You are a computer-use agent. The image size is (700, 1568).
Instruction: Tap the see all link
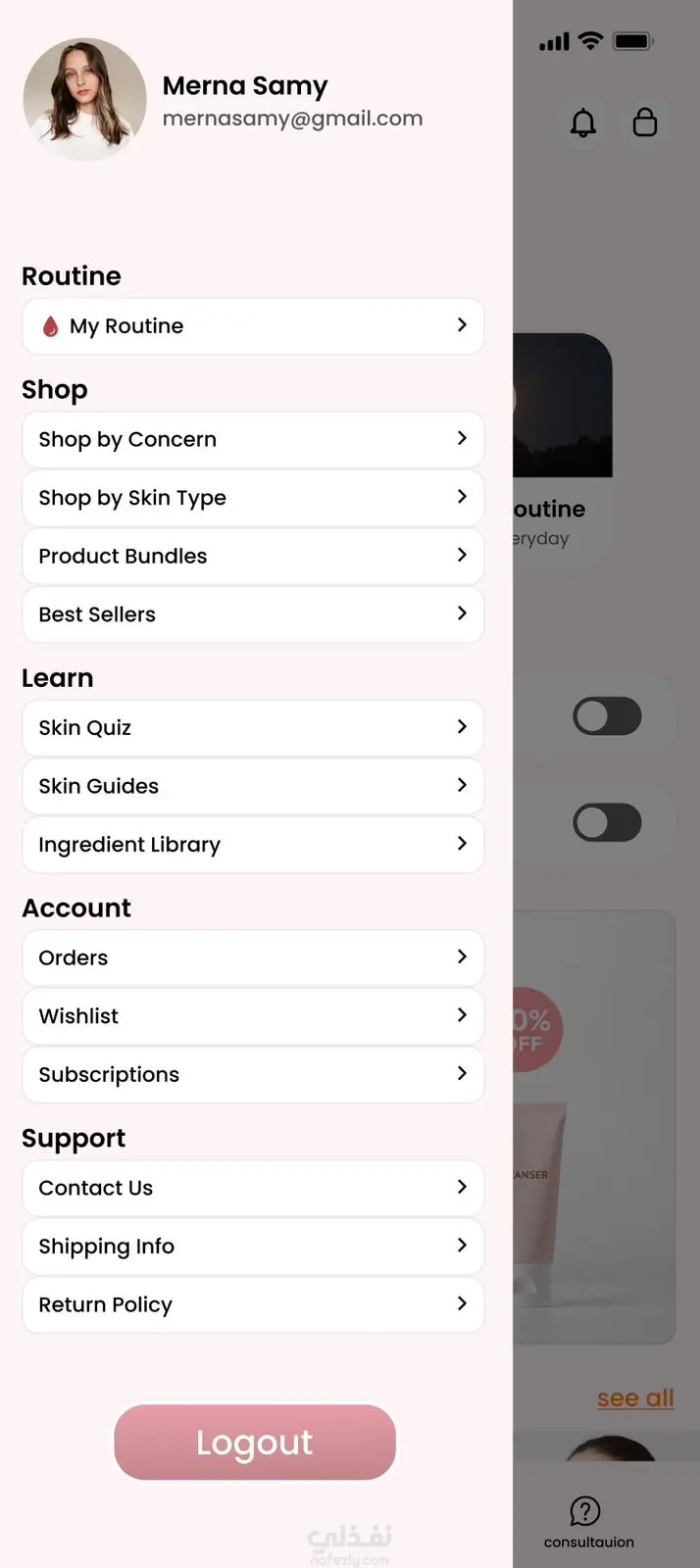635,1398
